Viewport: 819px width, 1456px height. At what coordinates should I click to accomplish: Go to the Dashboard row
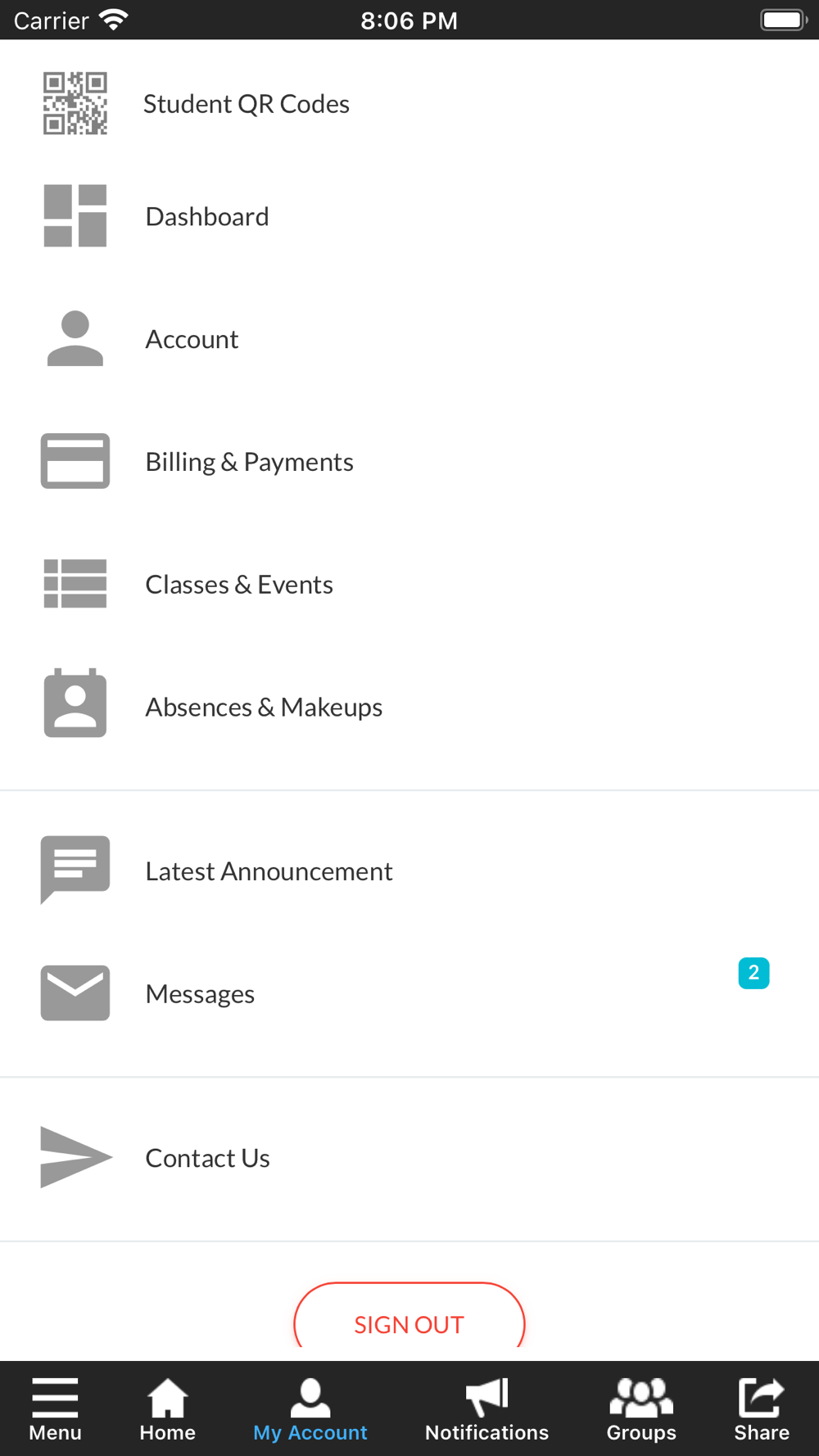coord(409,216)
